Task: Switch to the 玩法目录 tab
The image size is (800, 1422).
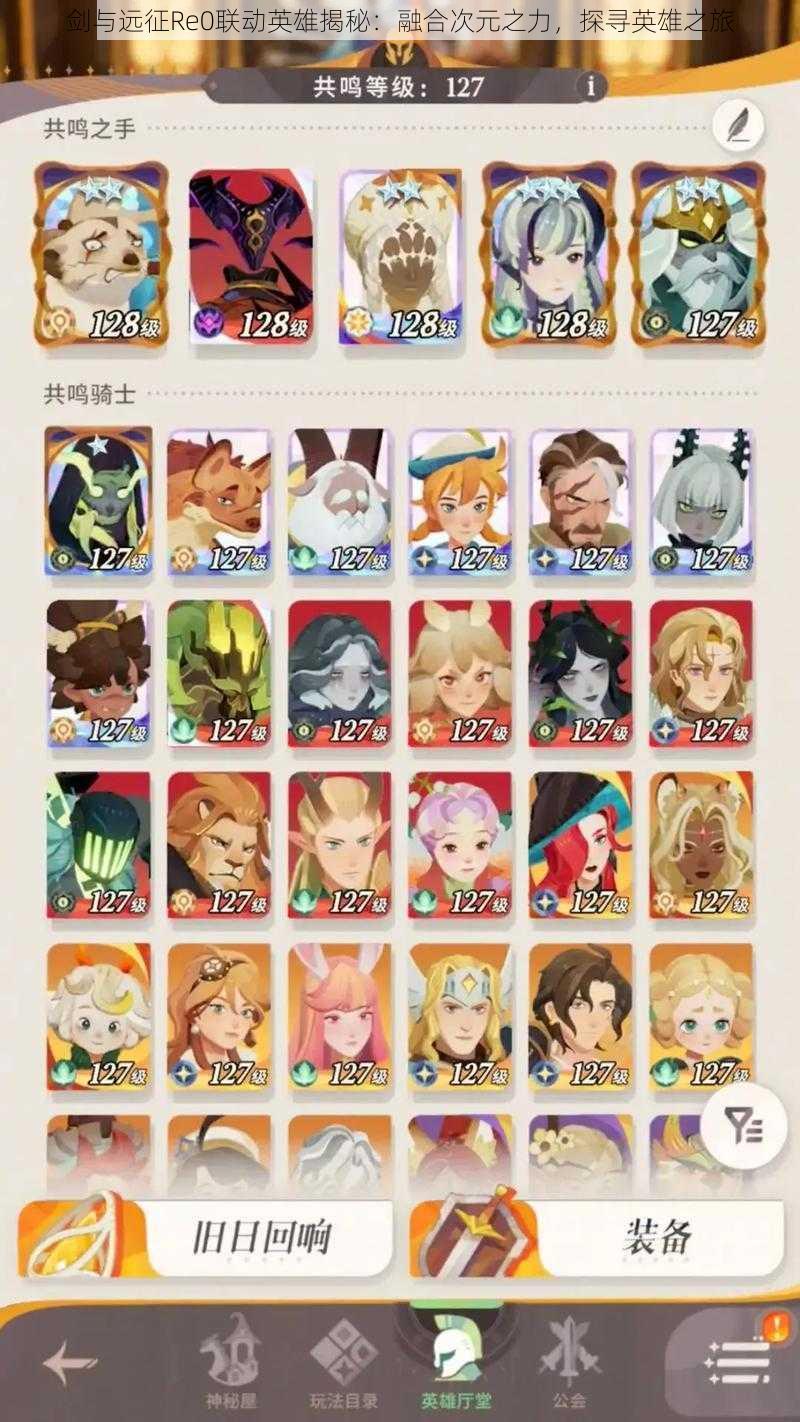Action: point(345,1364)
